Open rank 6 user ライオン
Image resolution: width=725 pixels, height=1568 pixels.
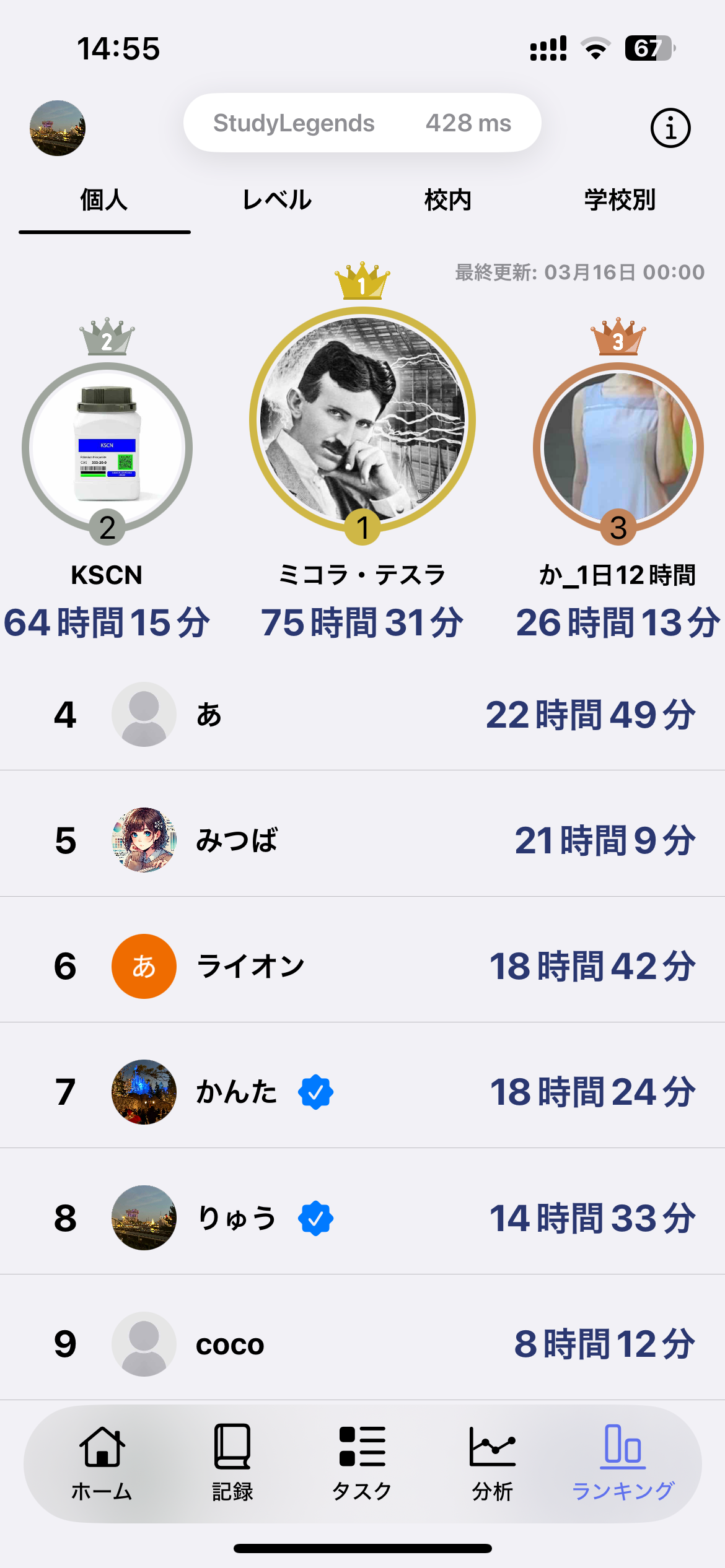[x=362, y=966]
